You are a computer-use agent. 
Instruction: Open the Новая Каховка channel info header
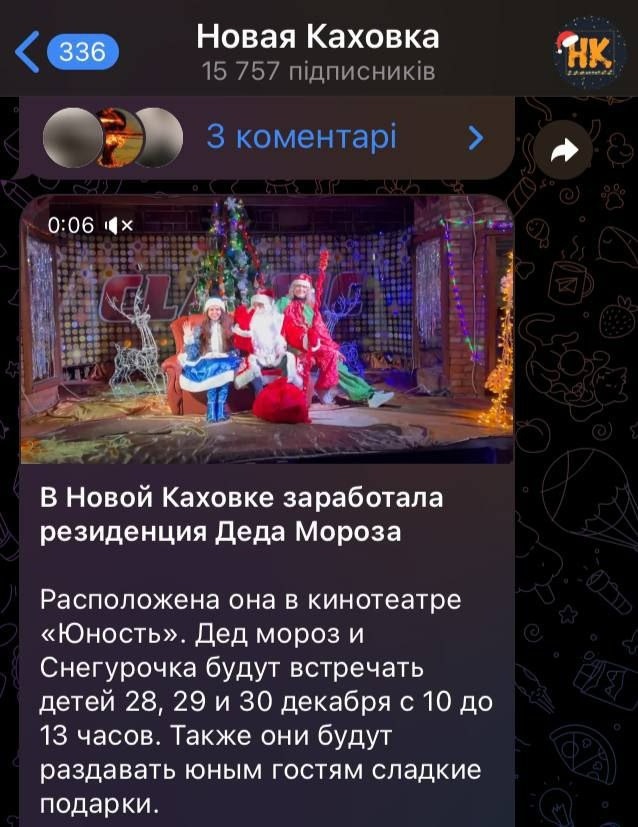click(x=318, y=51)
